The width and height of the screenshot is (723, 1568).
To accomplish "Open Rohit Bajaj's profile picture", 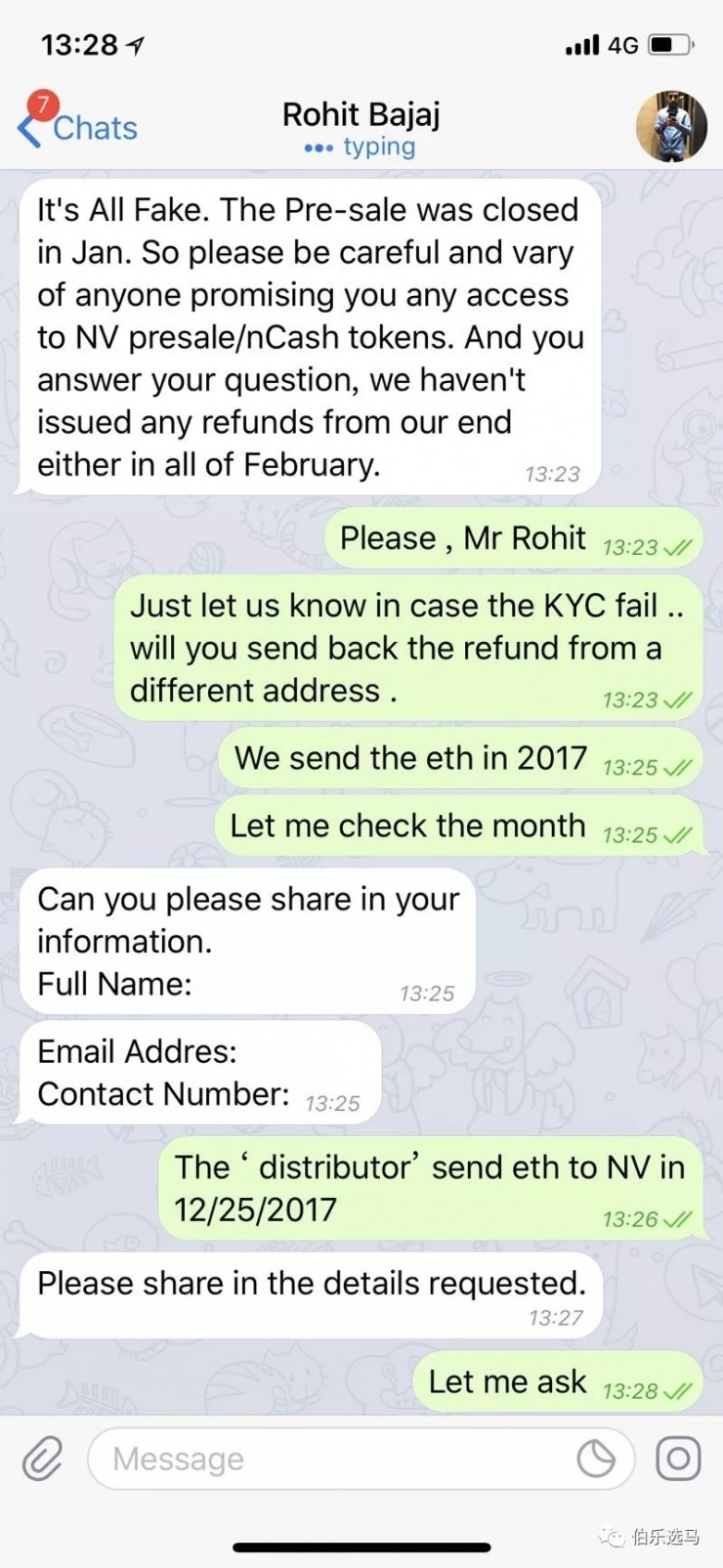I will point(671,127).
